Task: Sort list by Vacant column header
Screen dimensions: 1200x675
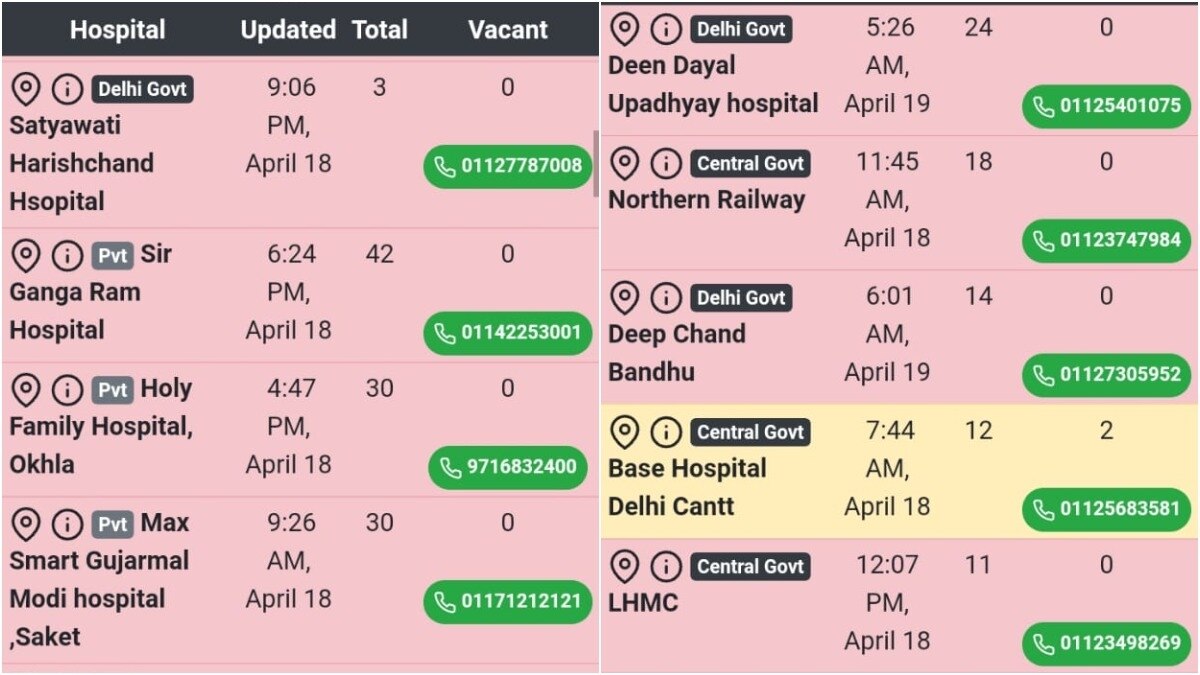Action: 508,30
